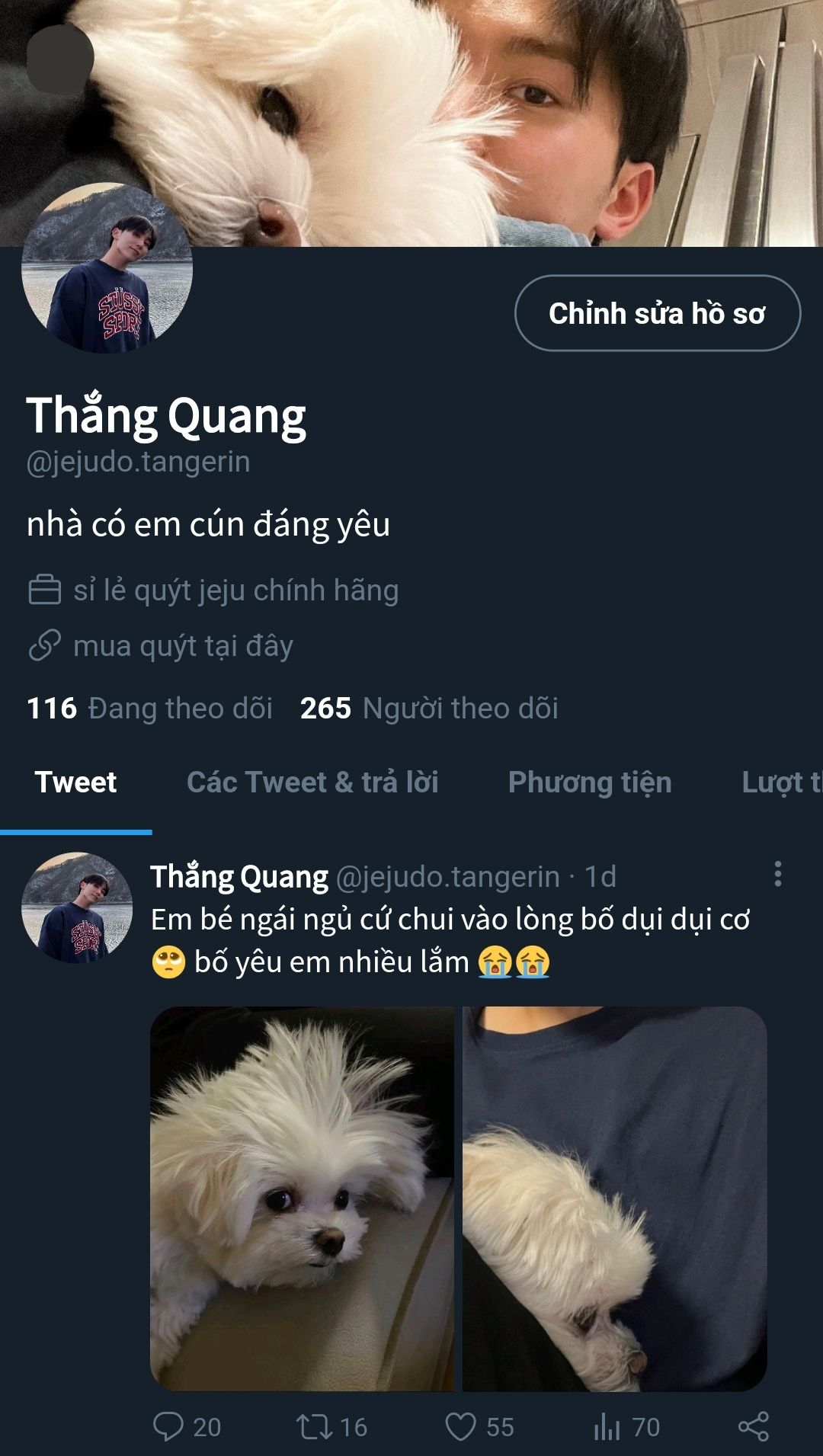View the 116 Đang theo dõi list

pyautogui.click(x=149, y=709)
